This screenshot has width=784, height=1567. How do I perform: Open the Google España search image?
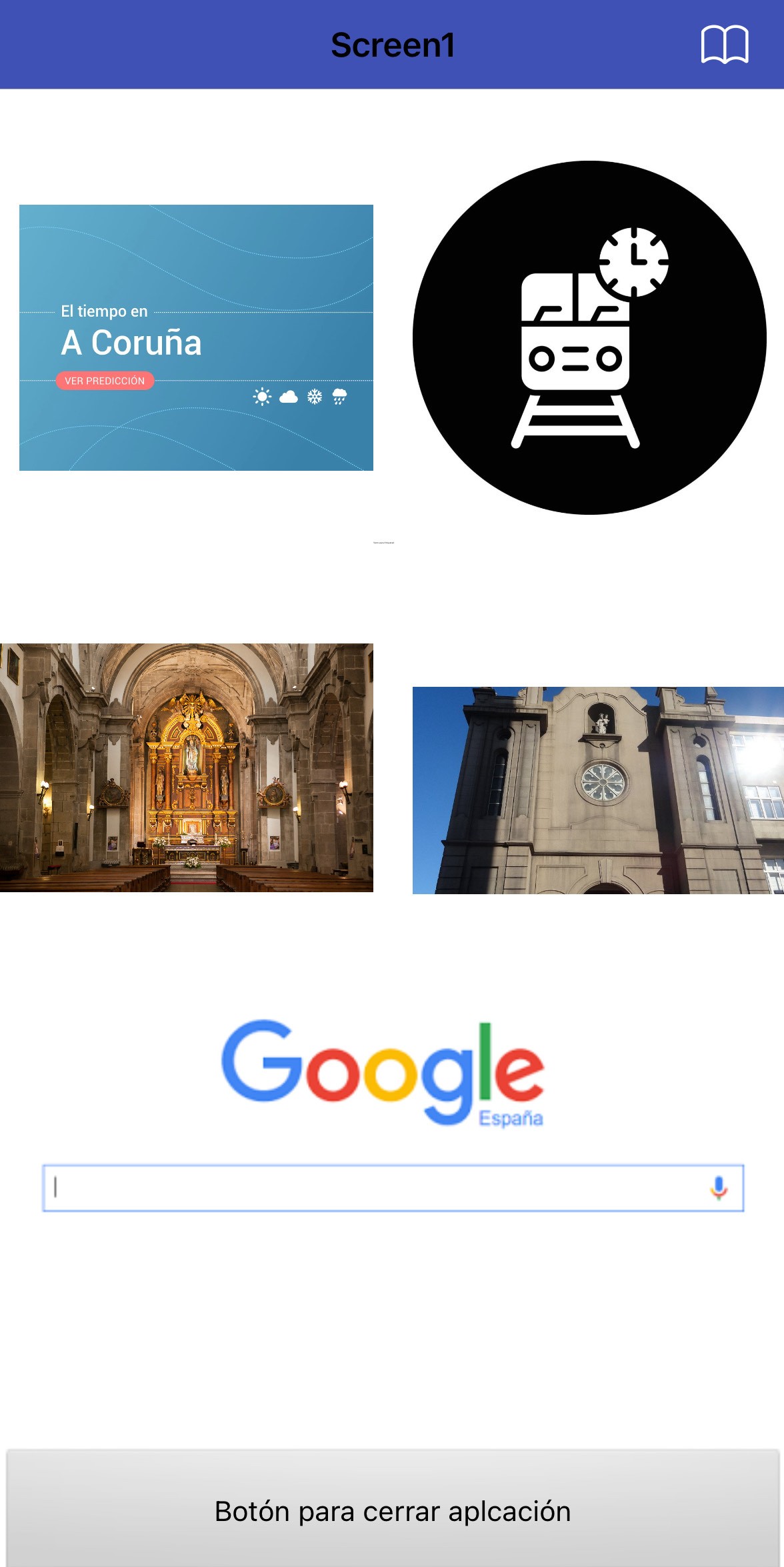coord(392,1114)
